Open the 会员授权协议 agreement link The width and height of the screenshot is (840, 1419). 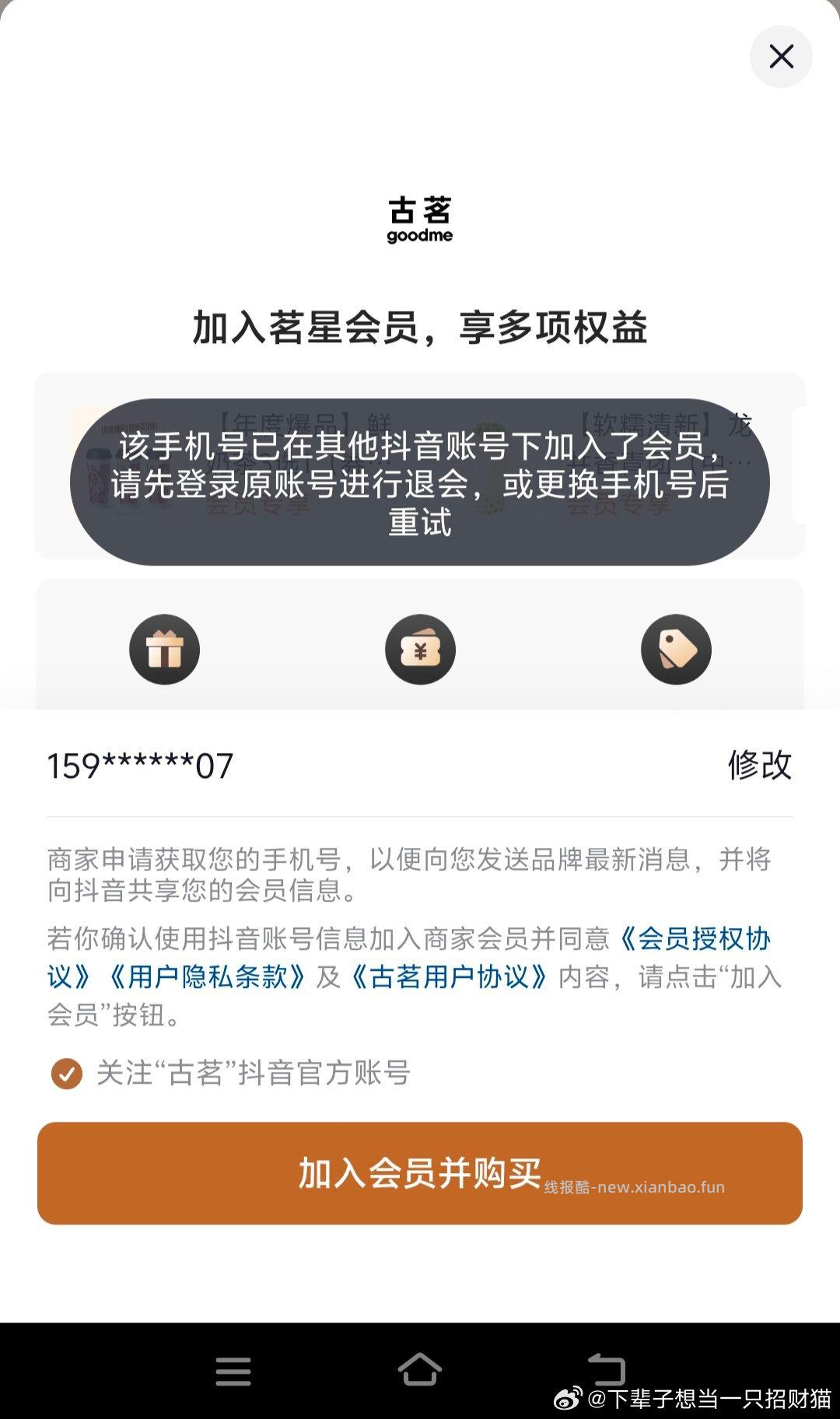(x=698, y=941)
